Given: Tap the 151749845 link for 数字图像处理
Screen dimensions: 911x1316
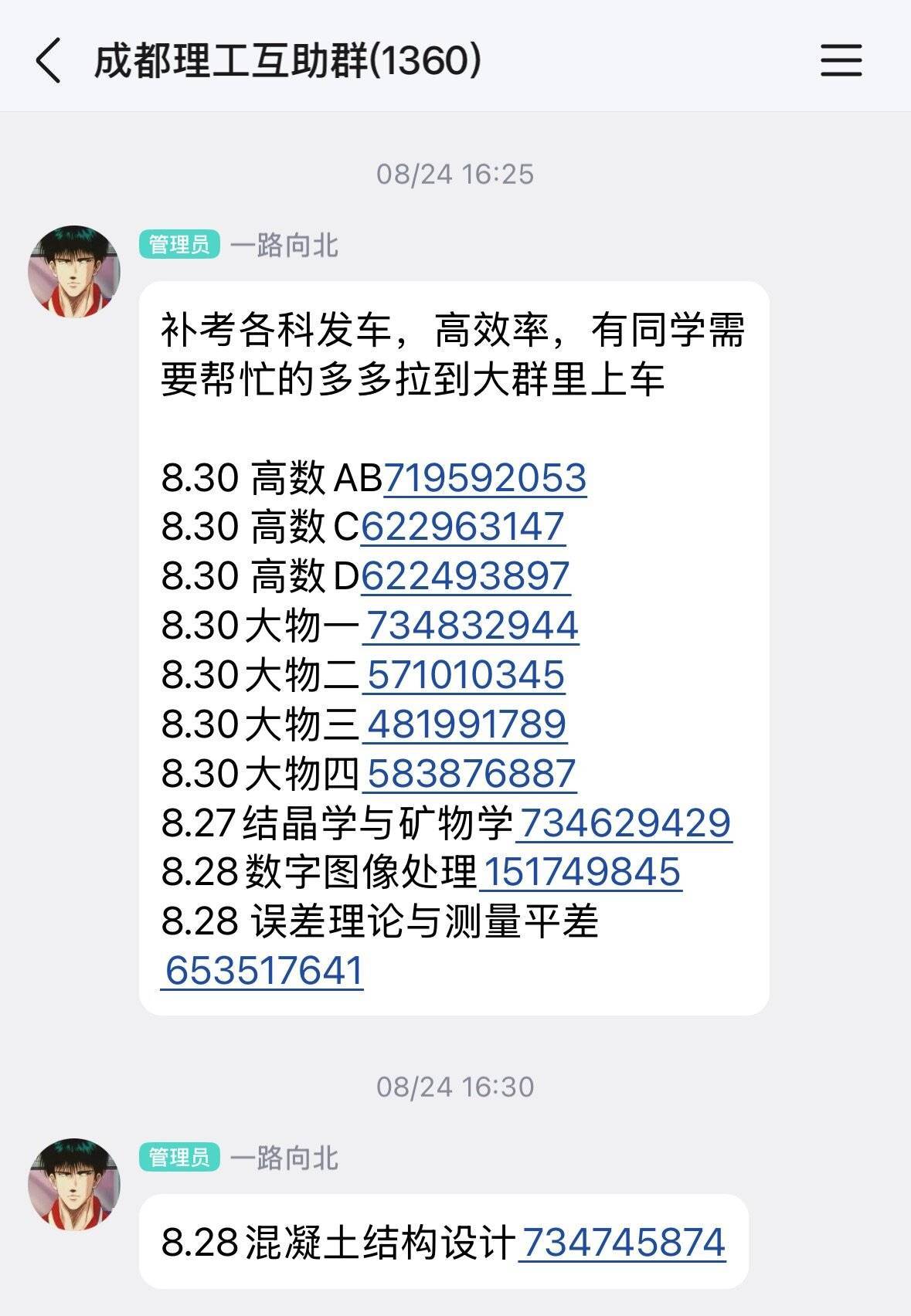Looking at the screenshot, I should pyautogui.click(x=580, y=872).
